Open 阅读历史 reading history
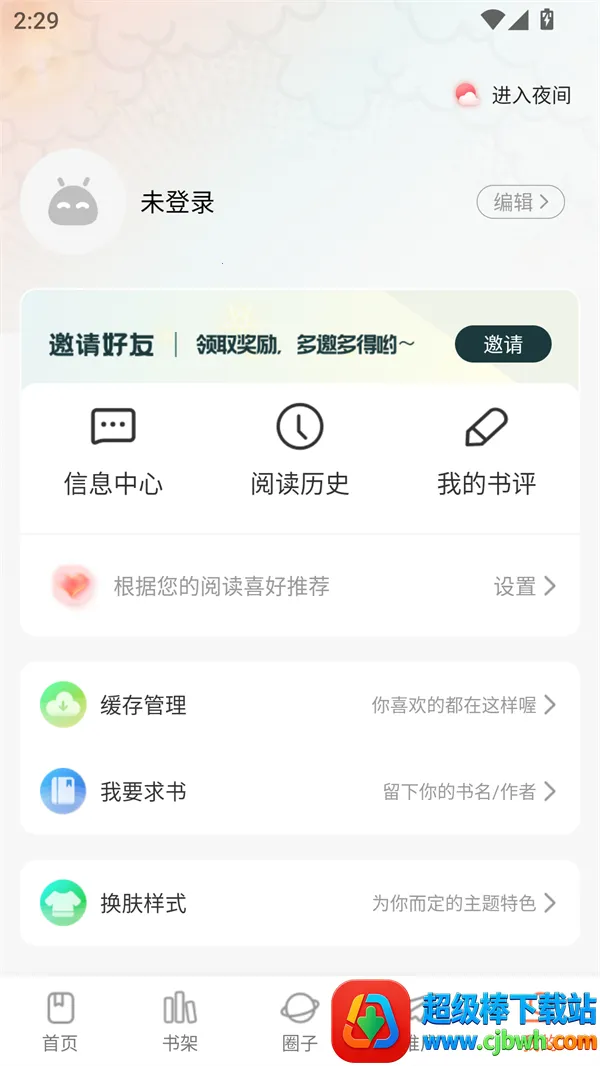Screen dimensions: 600x1066 click(300, 453)
